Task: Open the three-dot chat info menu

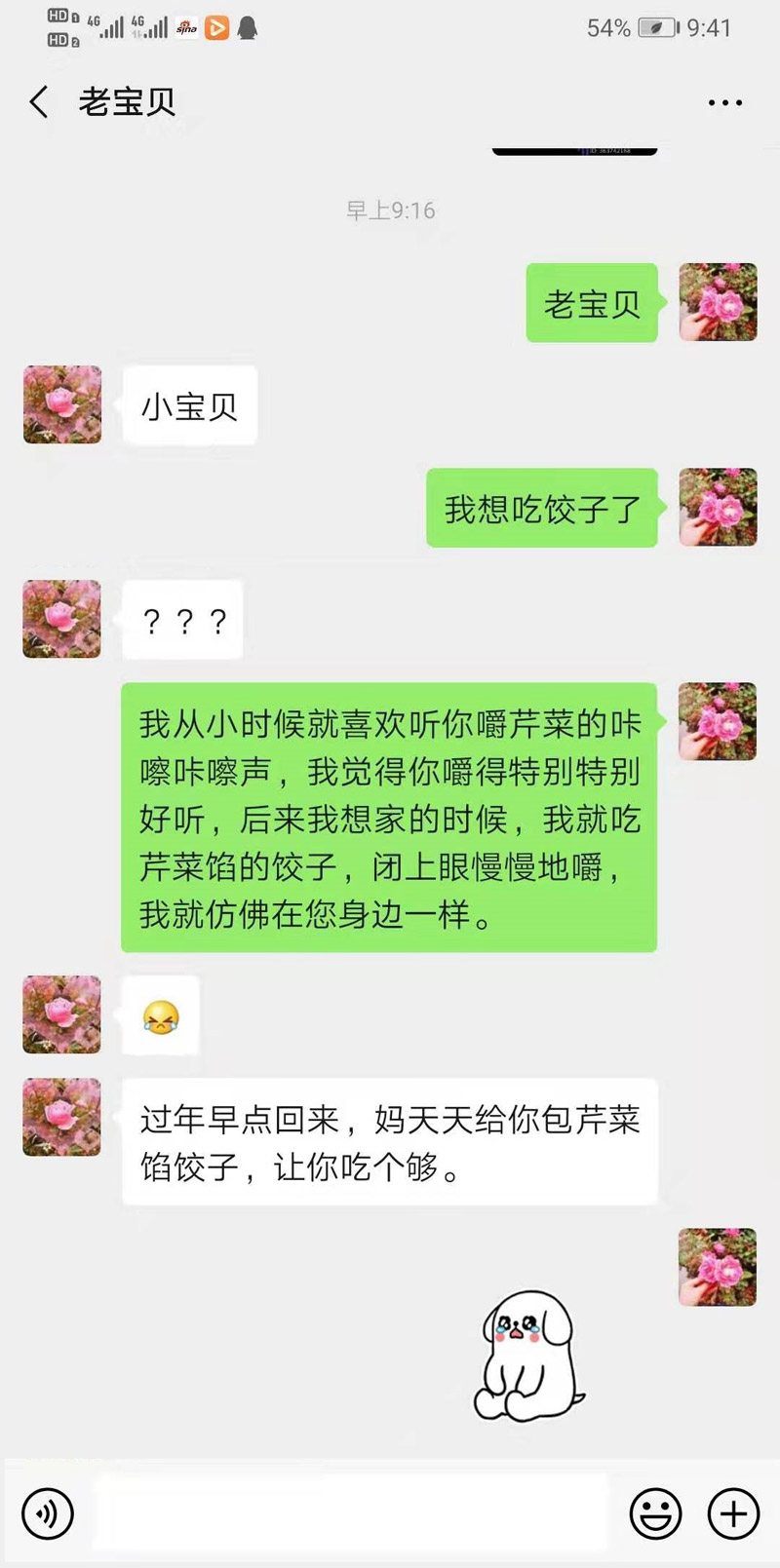Action: point(724,102)
